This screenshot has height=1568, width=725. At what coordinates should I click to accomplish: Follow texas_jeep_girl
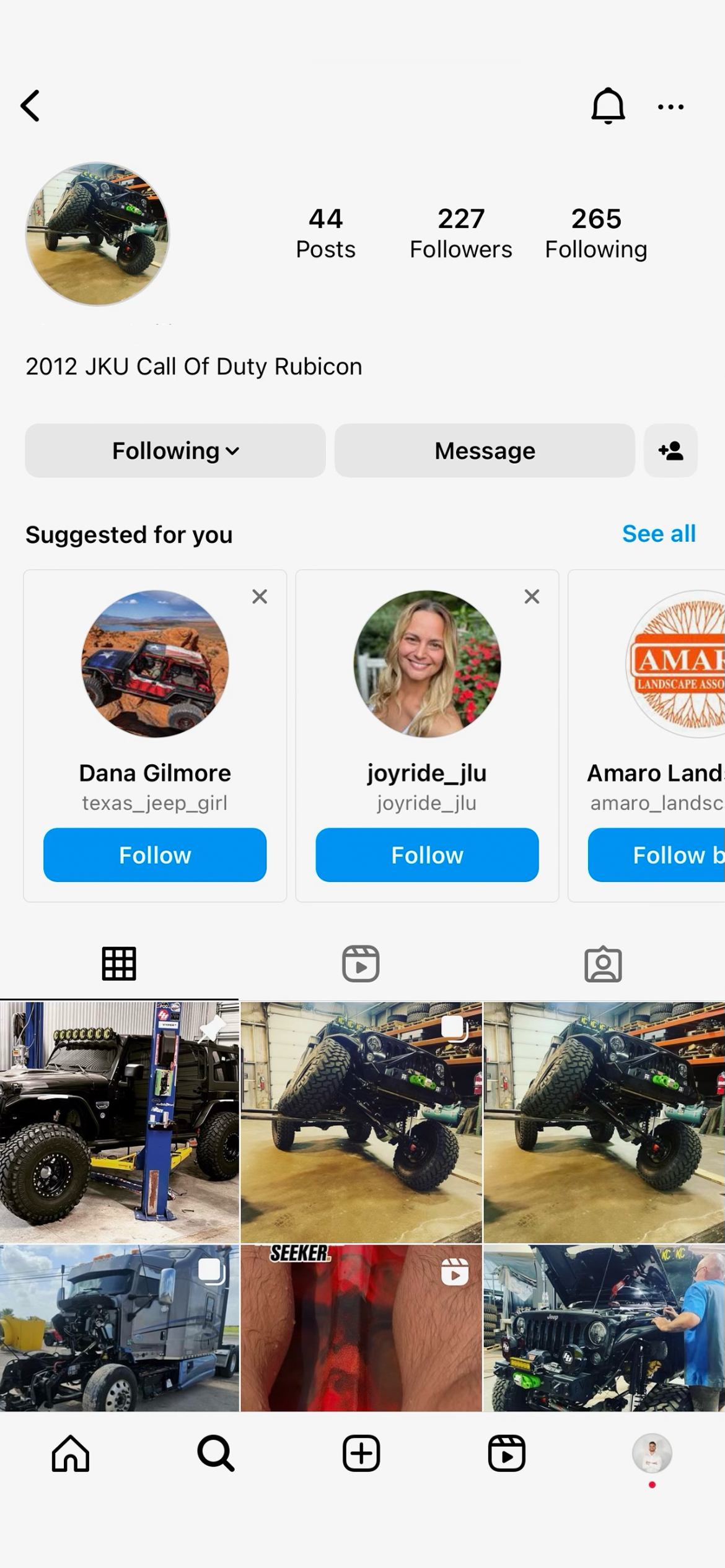[x=155, y=855]
